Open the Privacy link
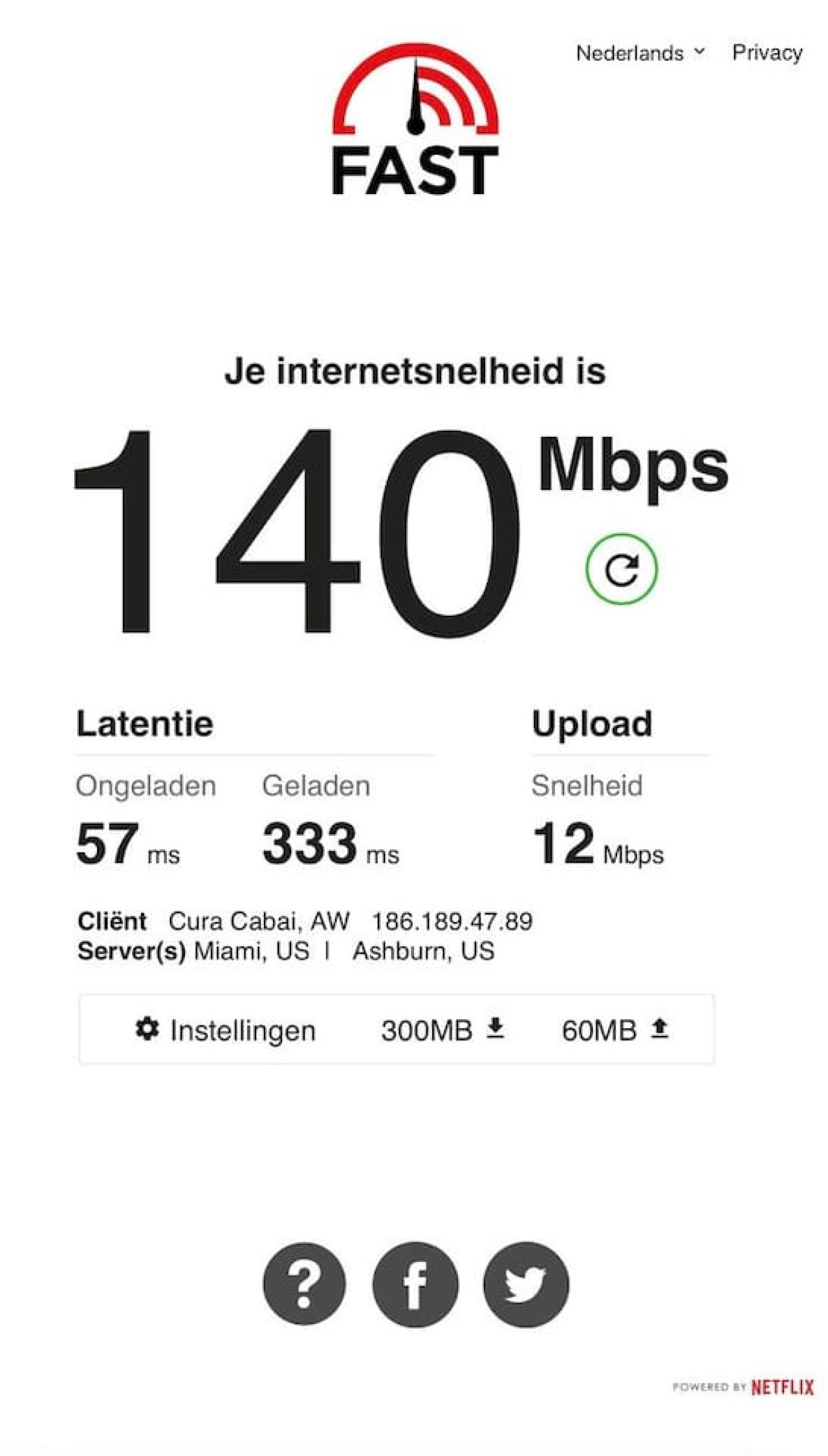The width and height of the screenshot is (828, 1456). coord(767,52)
